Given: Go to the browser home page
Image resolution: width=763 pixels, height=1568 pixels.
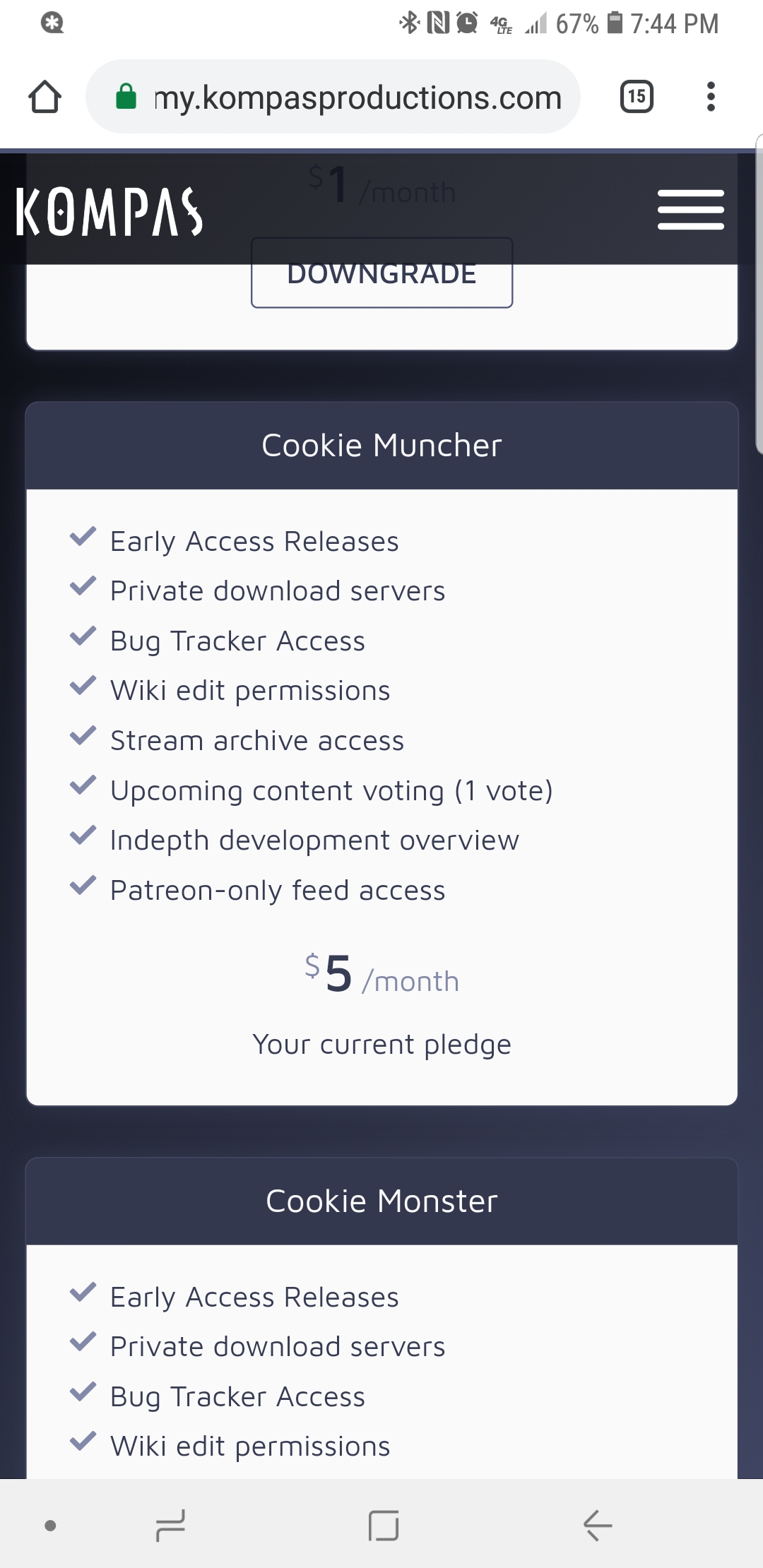Looking at the screenshot, I should [45, 97].
